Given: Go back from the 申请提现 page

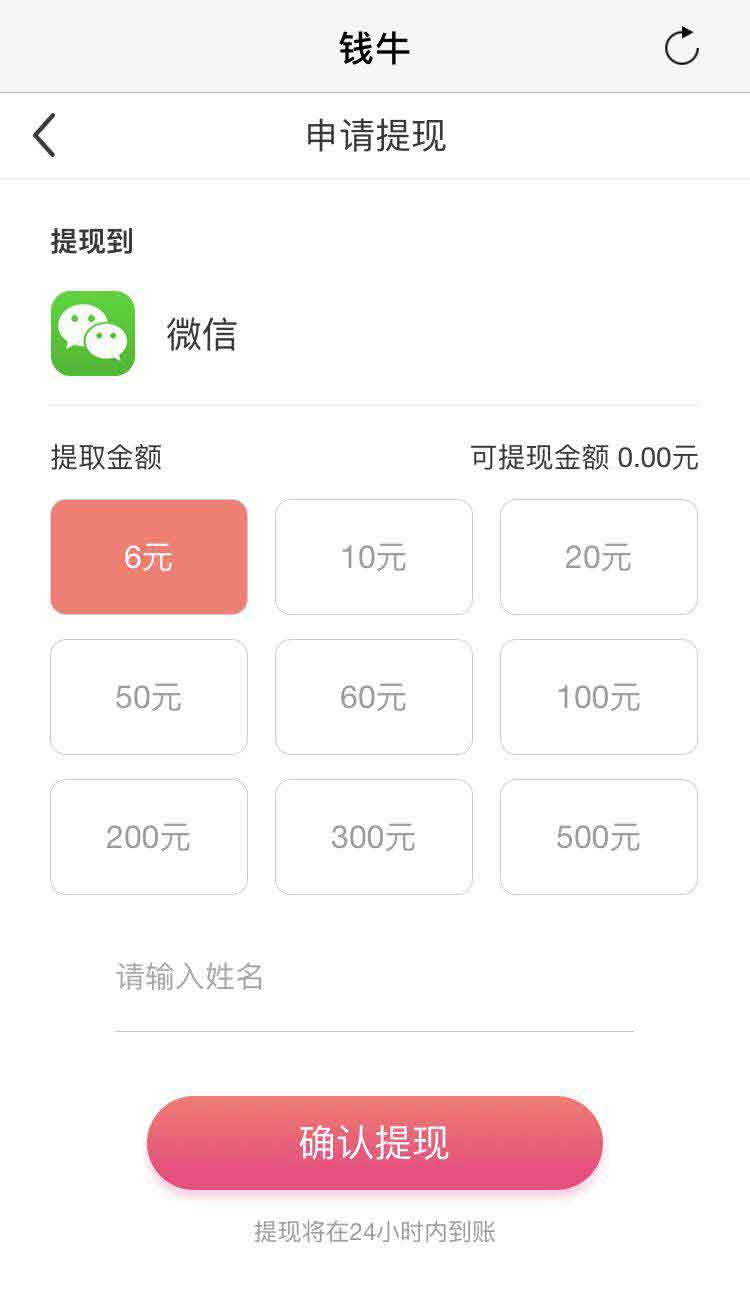Looking at the screenshot, I should coord(44,135).
